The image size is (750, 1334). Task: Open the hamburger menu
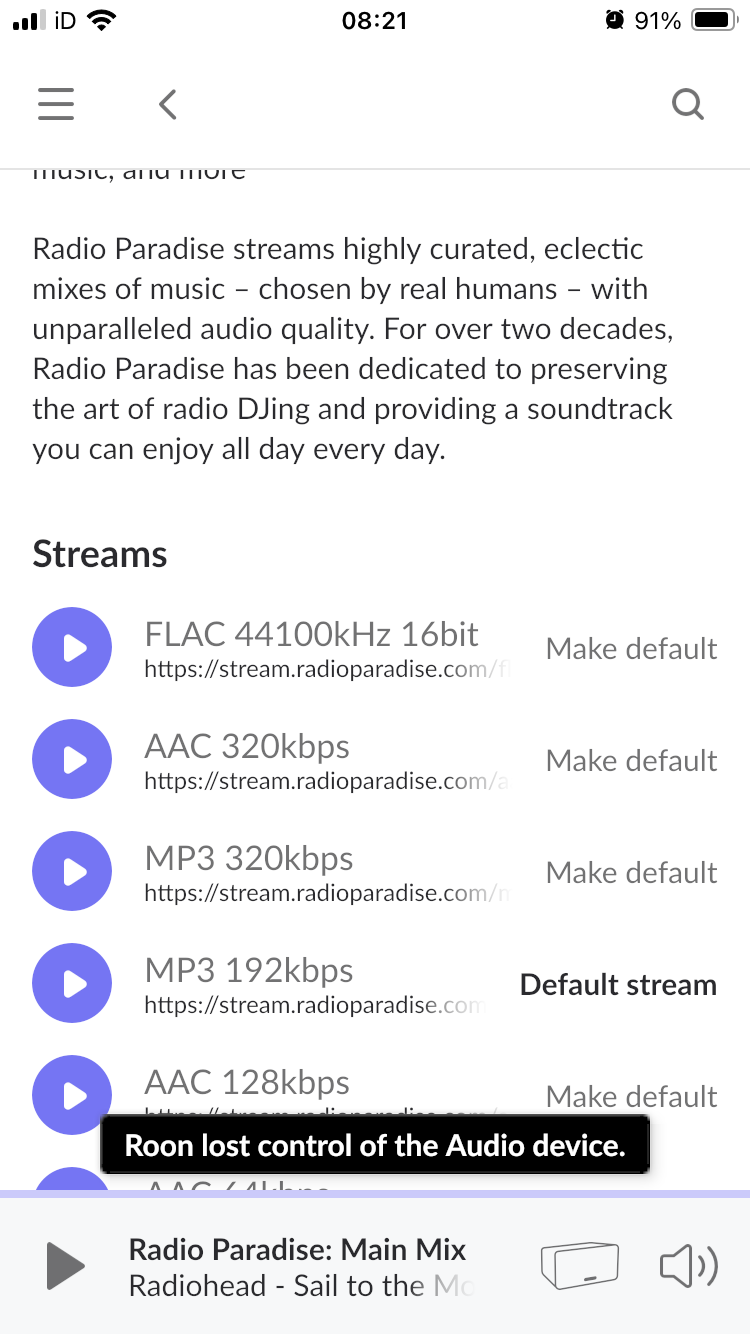56,104
